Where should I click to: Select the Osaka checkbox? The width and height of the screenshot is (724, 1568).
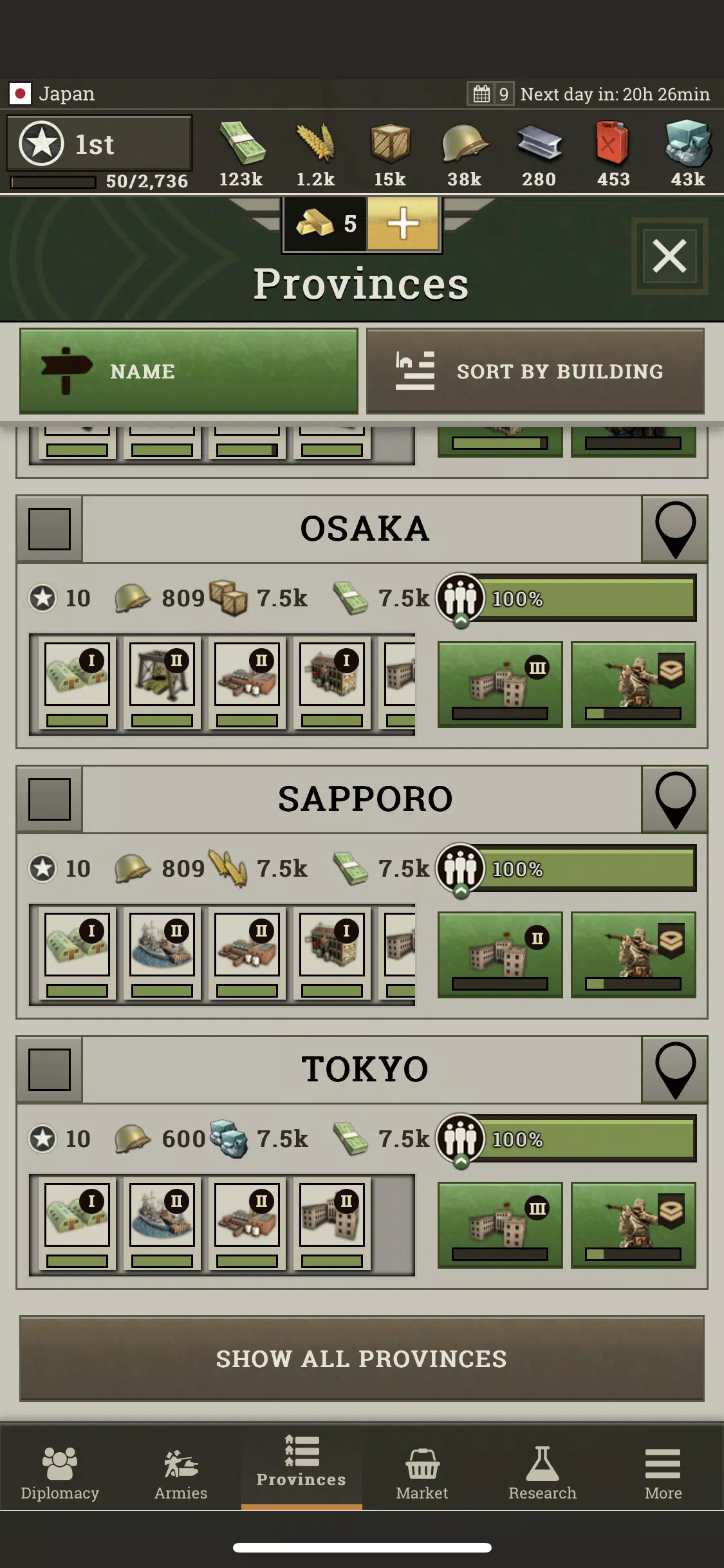(x=50, y=529)
